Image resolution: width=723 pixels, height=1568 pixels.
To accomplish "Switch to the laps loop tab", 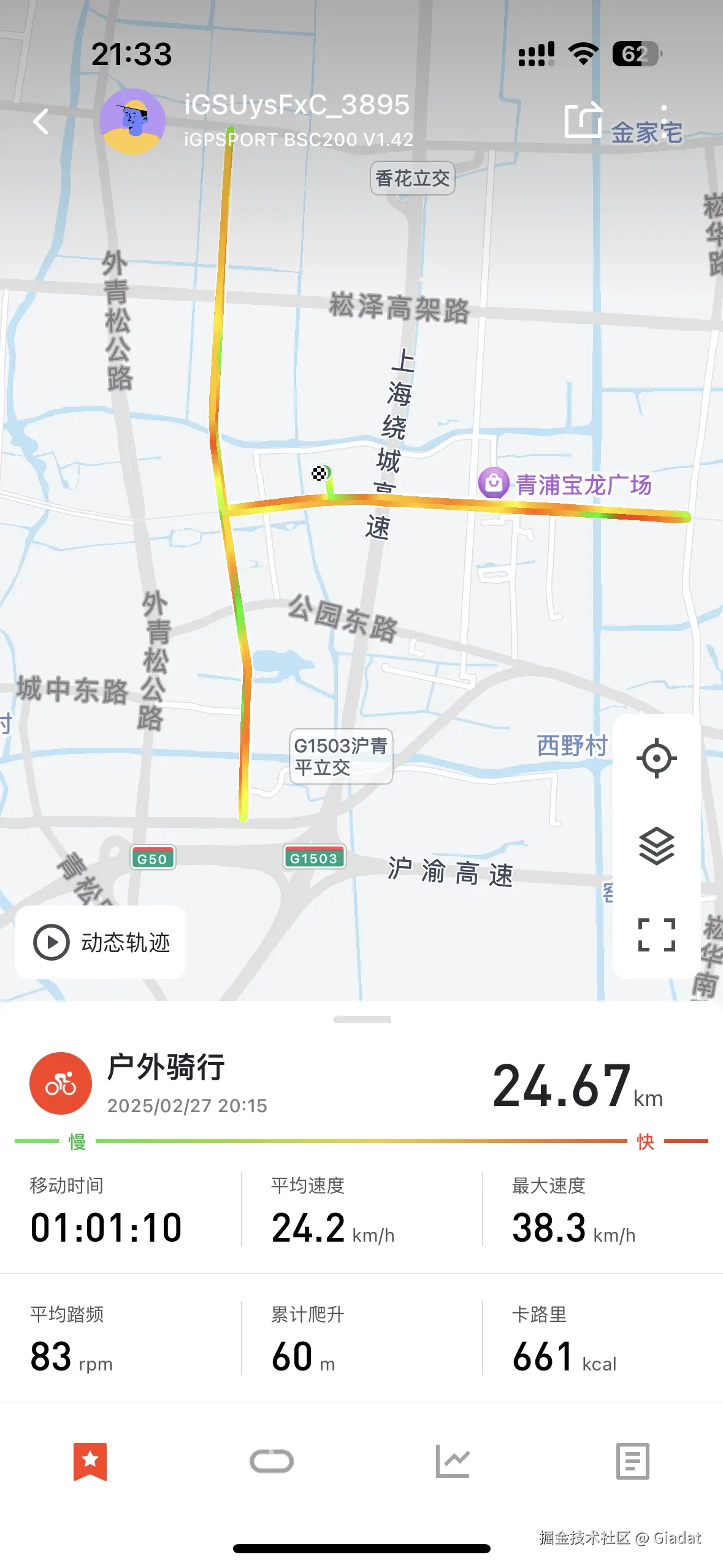I will 272,1461.
